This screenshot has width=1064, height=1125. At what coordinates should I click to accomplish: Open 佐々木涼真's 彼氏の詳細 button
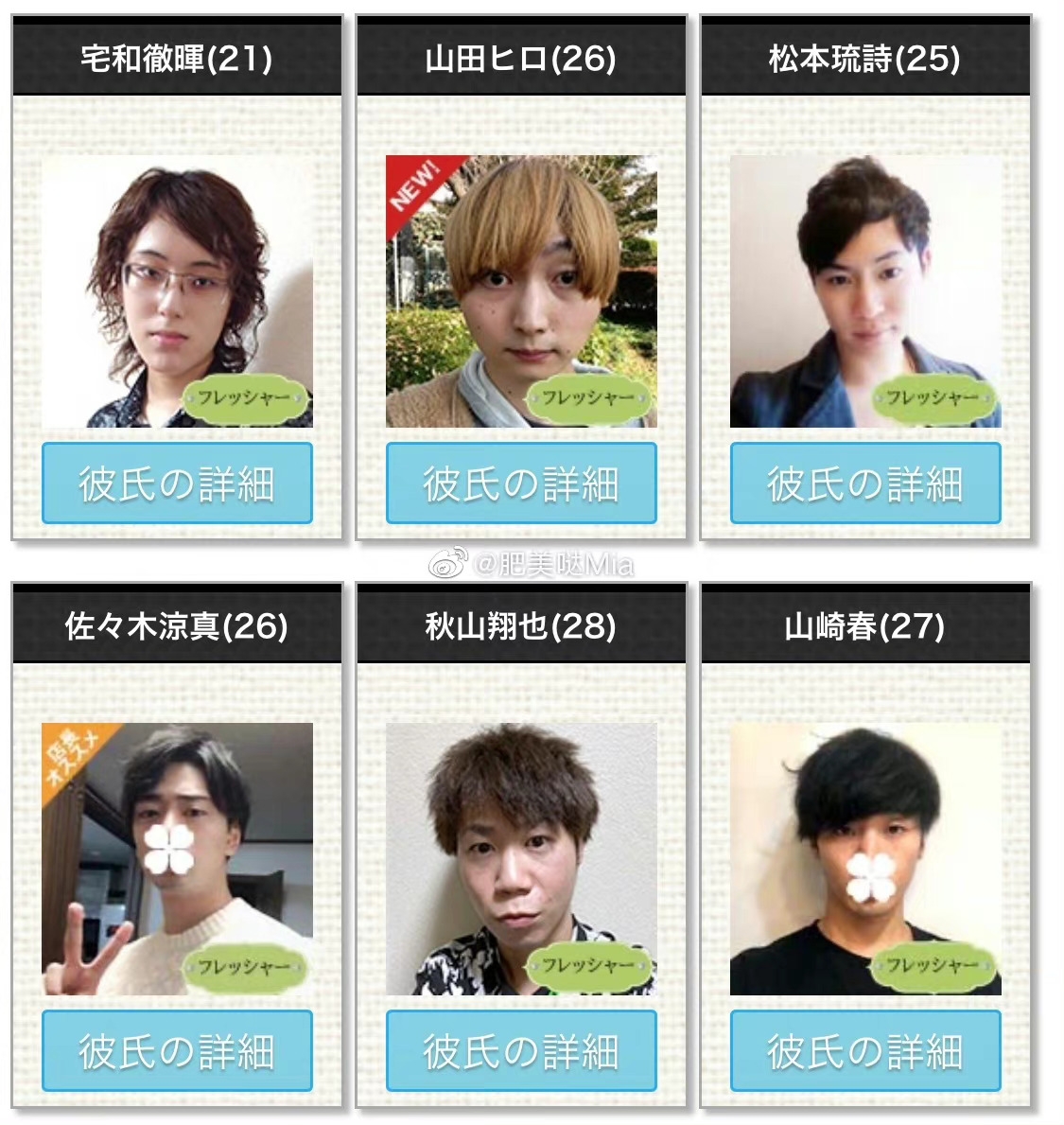tap(177, 1050)
